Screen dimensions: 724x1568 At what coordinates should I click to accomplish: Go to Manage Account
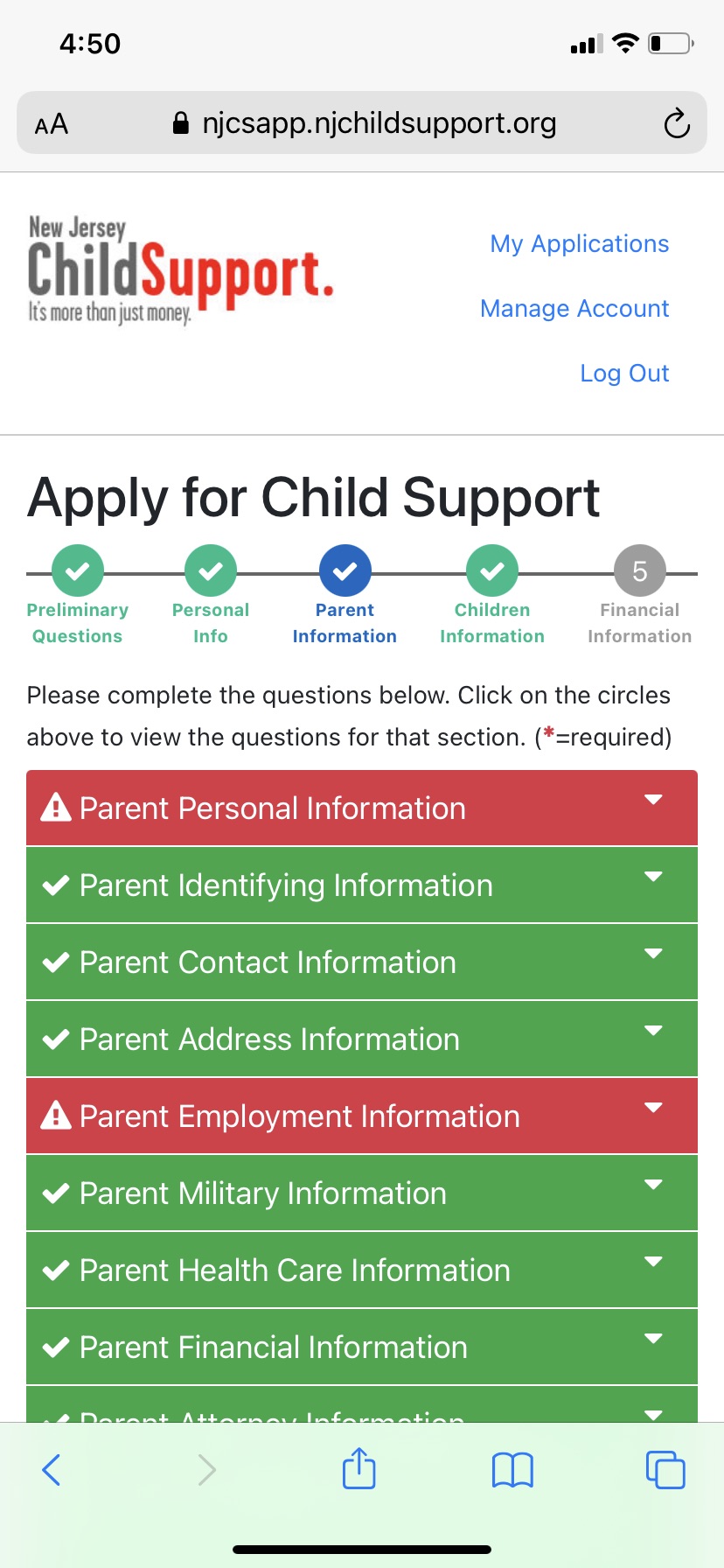574,309
